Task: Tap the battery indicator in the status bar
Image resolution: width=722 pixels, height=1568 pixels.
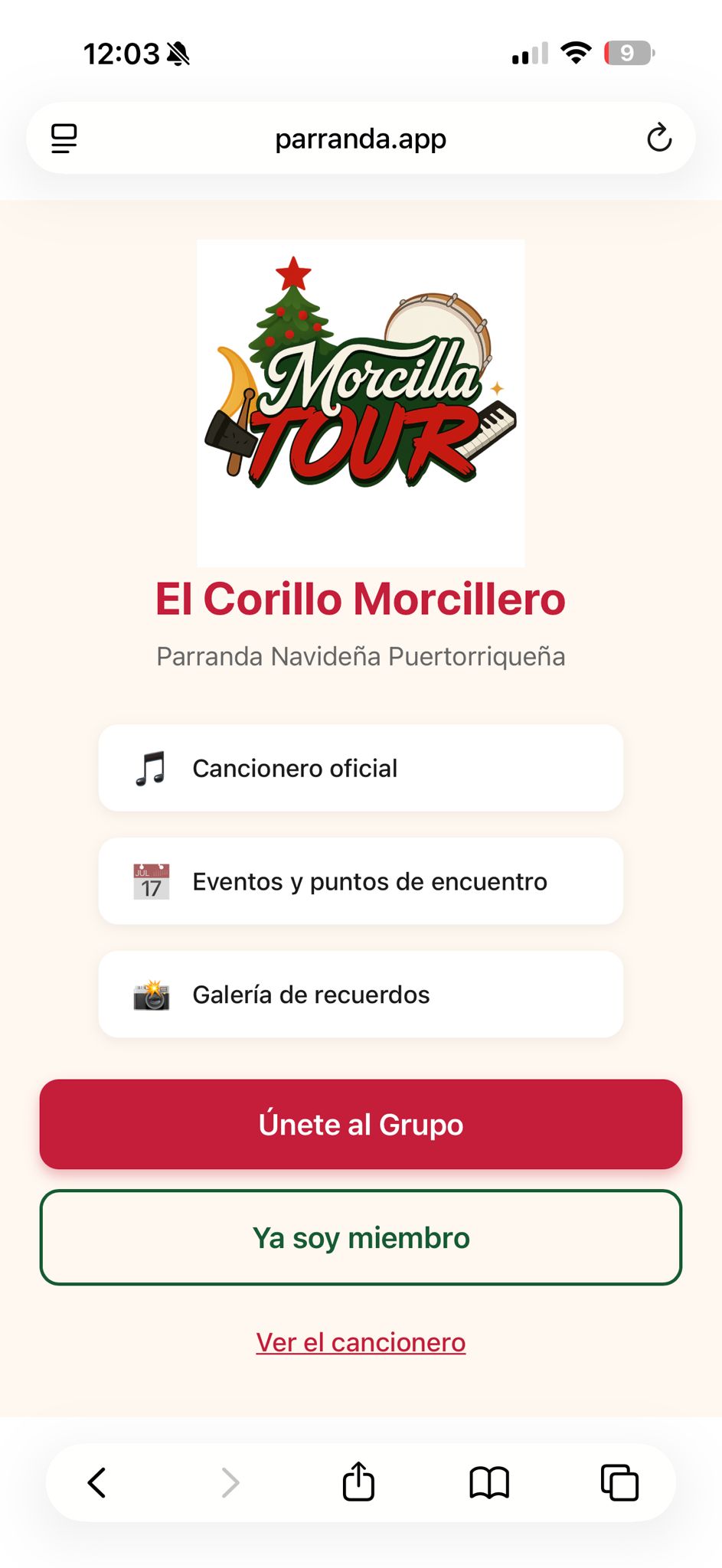Action: pyautogui.click(x=627, y=52)
